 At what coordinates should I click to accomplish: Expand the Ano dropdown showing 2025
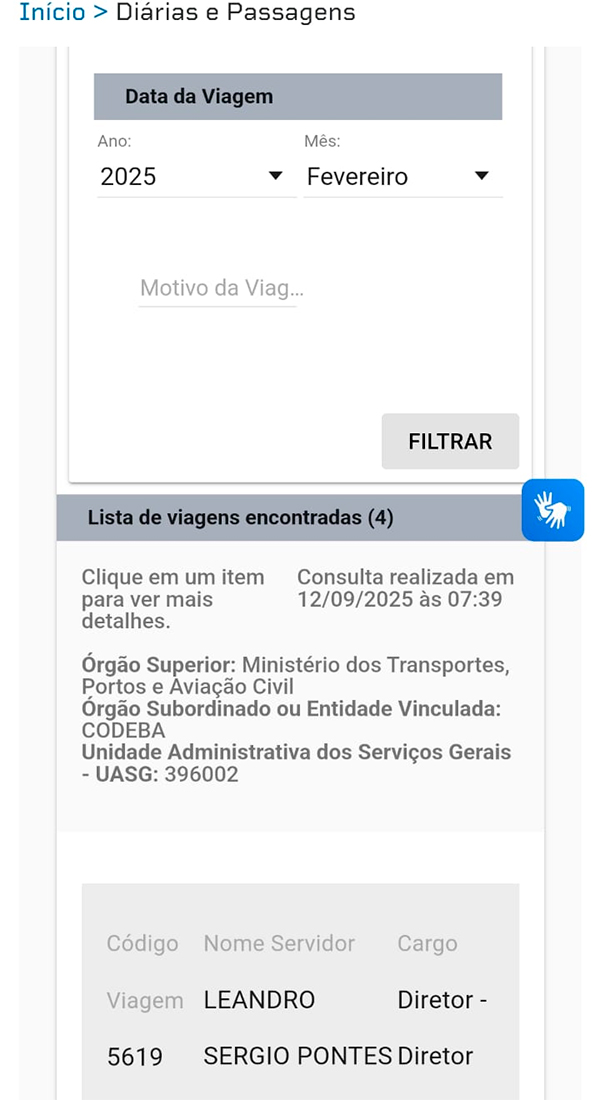click(x=195, y=177)
